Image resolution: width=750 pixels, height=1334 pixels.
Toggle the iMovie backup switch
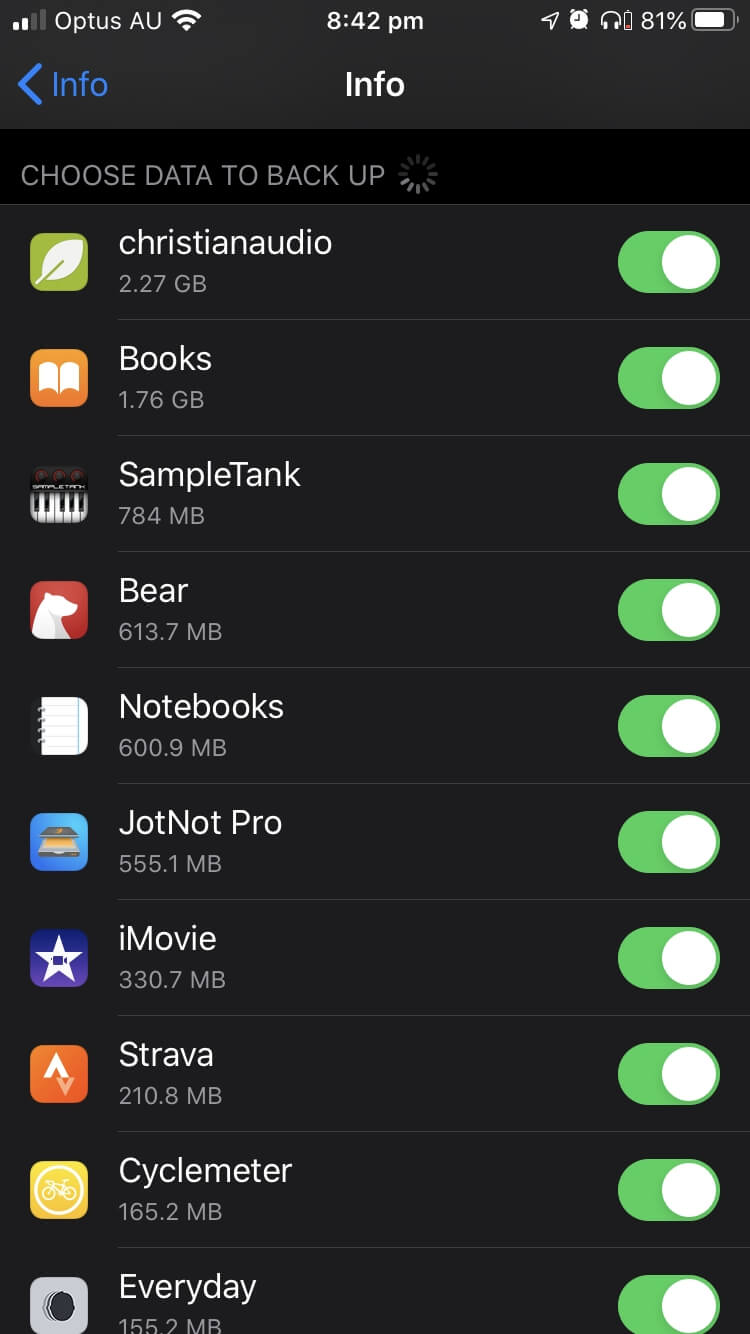click(x=668, y=958)
